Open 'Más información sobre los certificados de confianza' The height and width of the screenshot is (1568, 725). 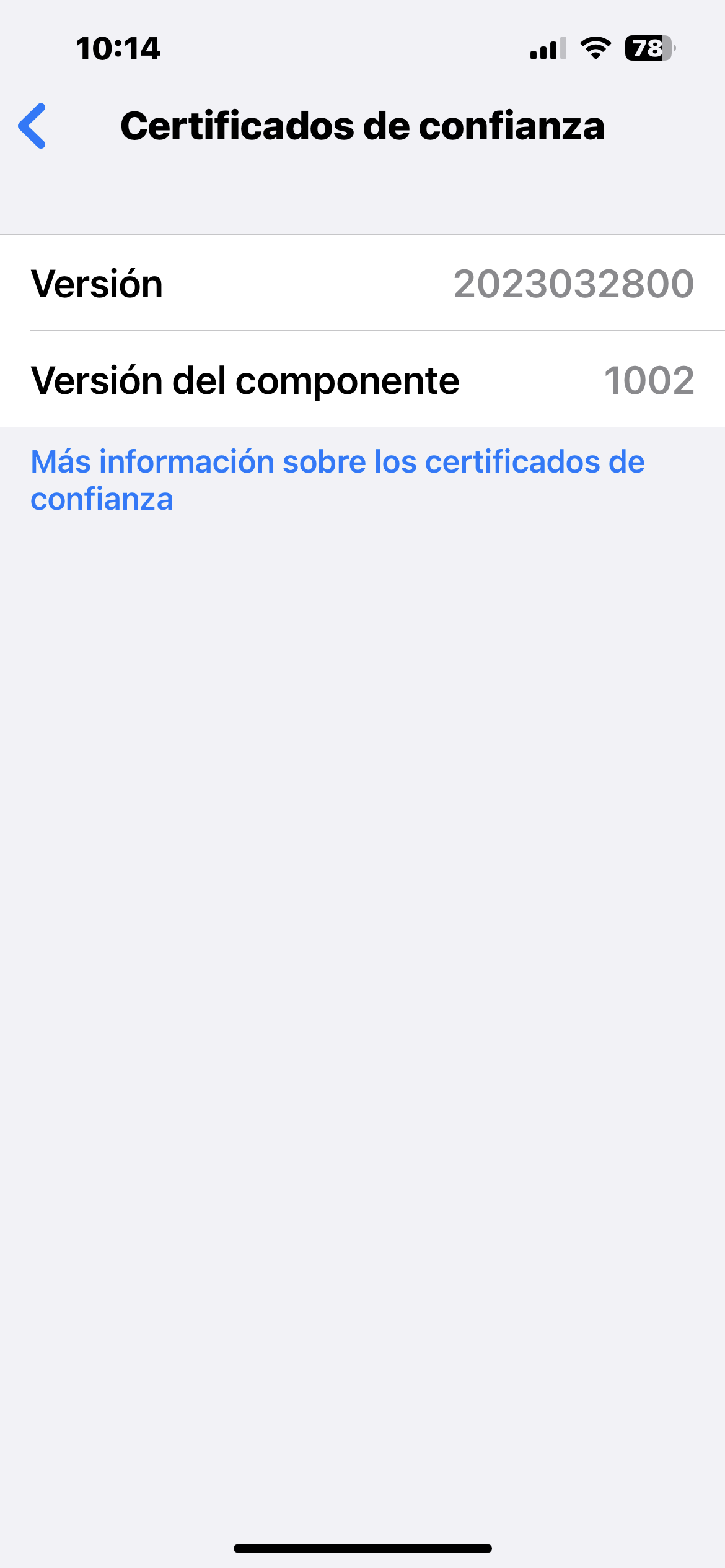tap(338, 480)
